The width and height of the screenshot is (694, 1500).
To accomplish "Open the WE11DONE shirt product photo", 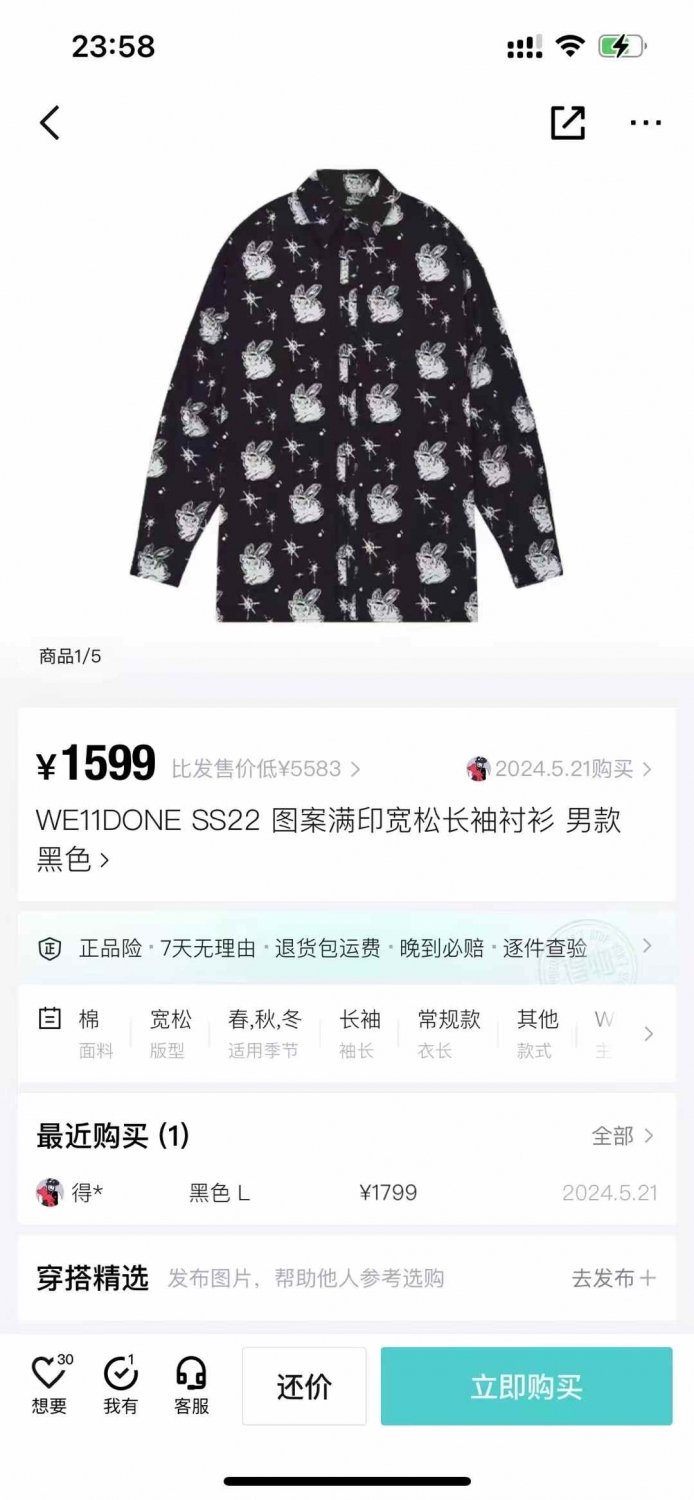I will [x=347, y=395].
